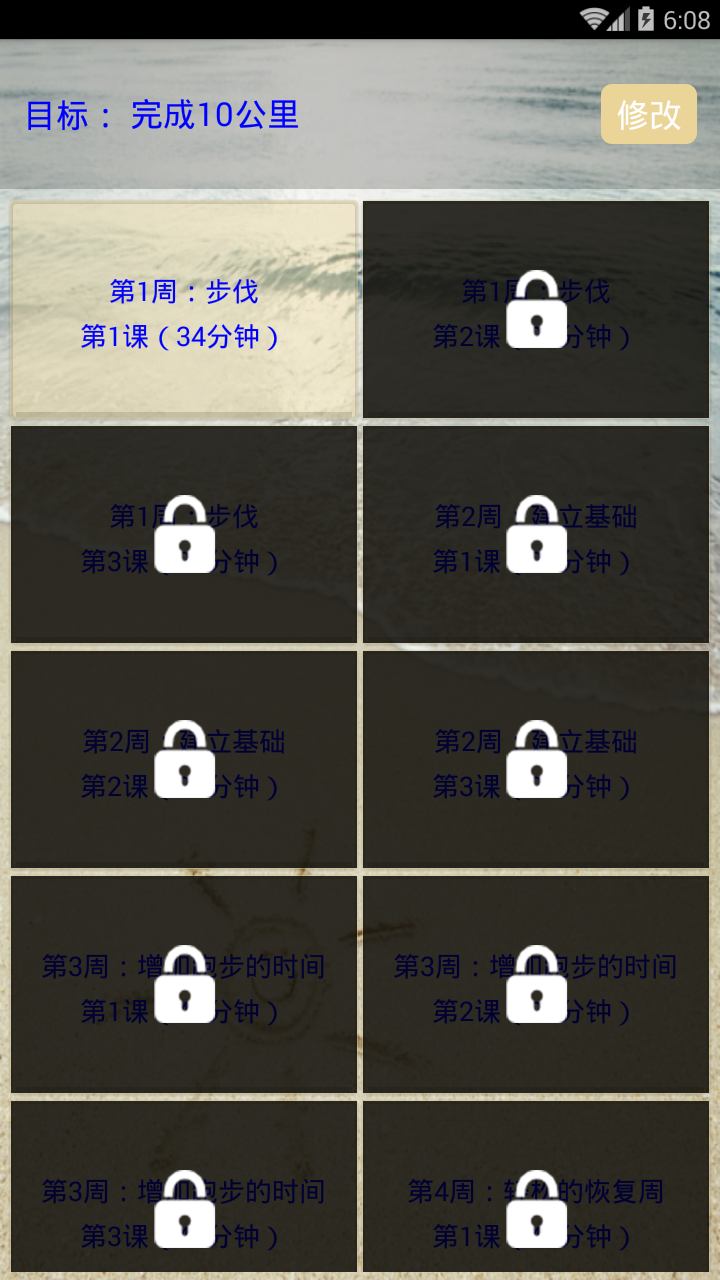
Task: Tap locked 第2周 建立基础 第2课 card
Action: tap(184, 760)
